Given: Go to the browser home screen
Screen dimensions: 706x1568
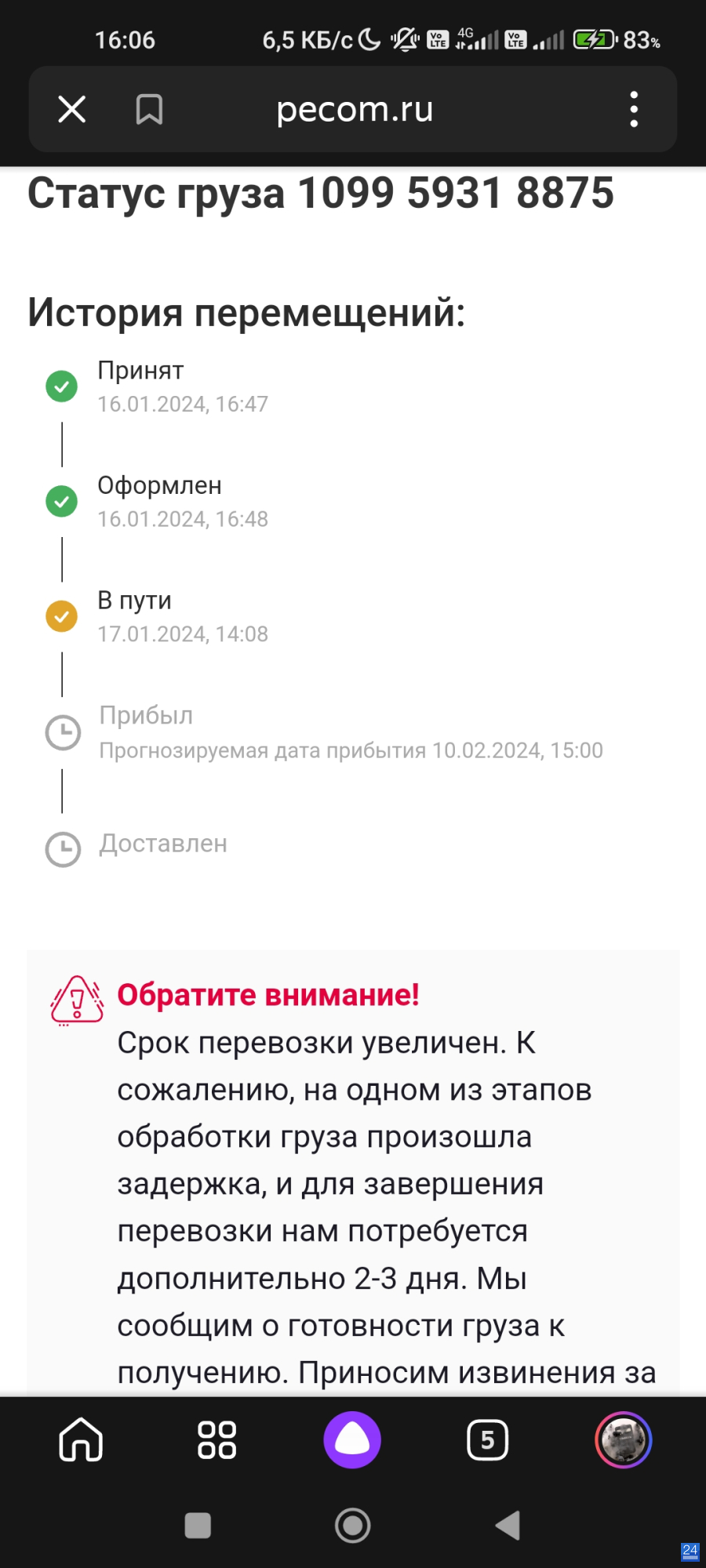Looking at the screenshot, I should click(x=81, y=1439).
